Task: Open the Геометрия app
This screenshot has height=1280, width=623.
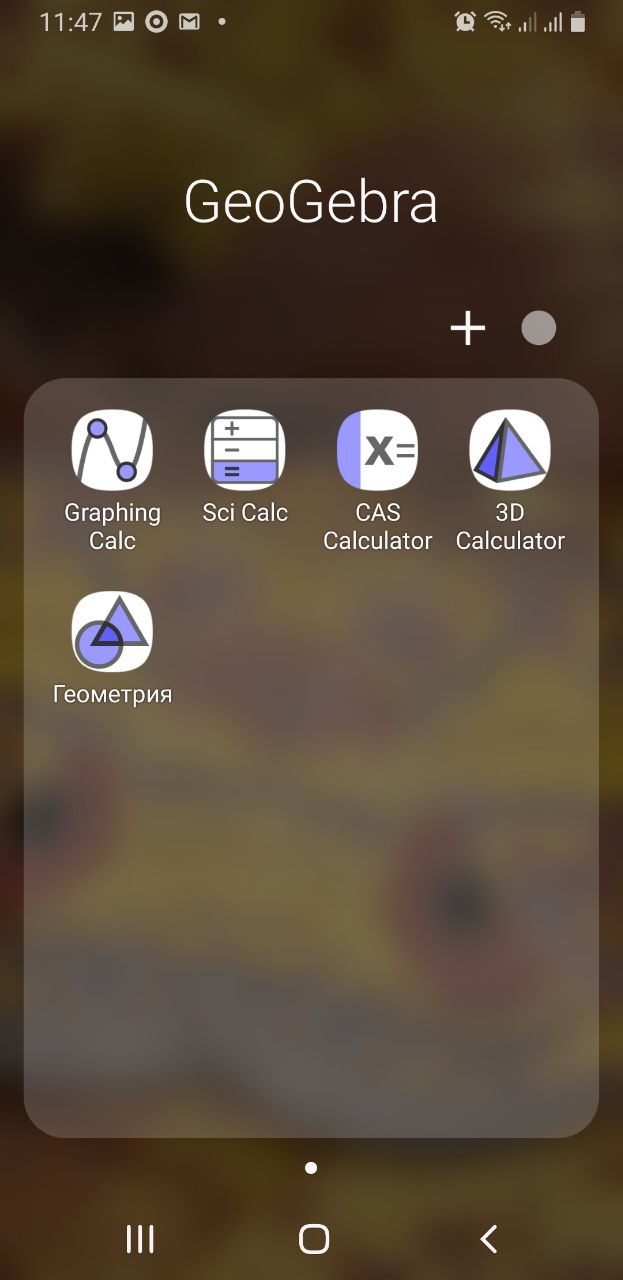Action: tap(111, 632)
